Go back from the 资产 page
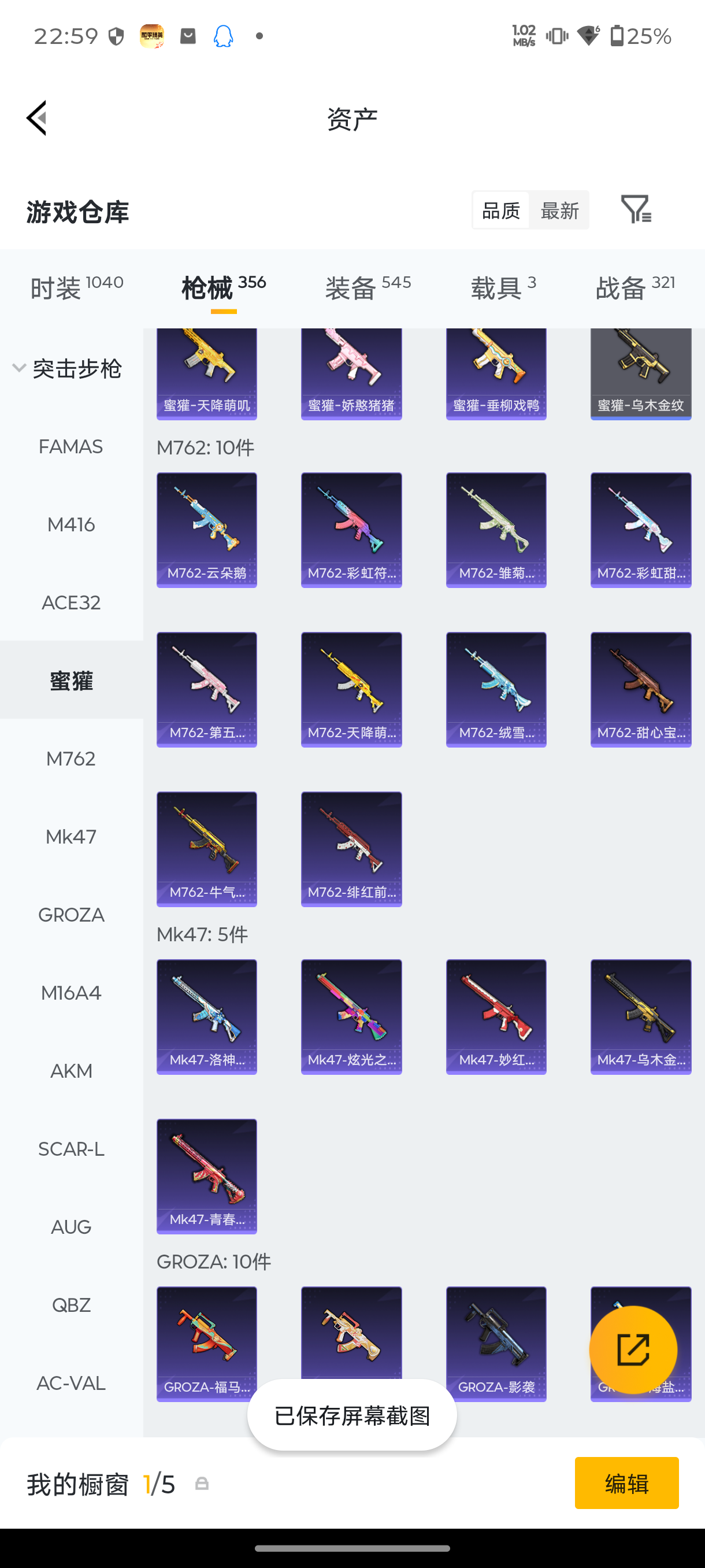Screen dimensions: 705x1568 click(36, 118)
